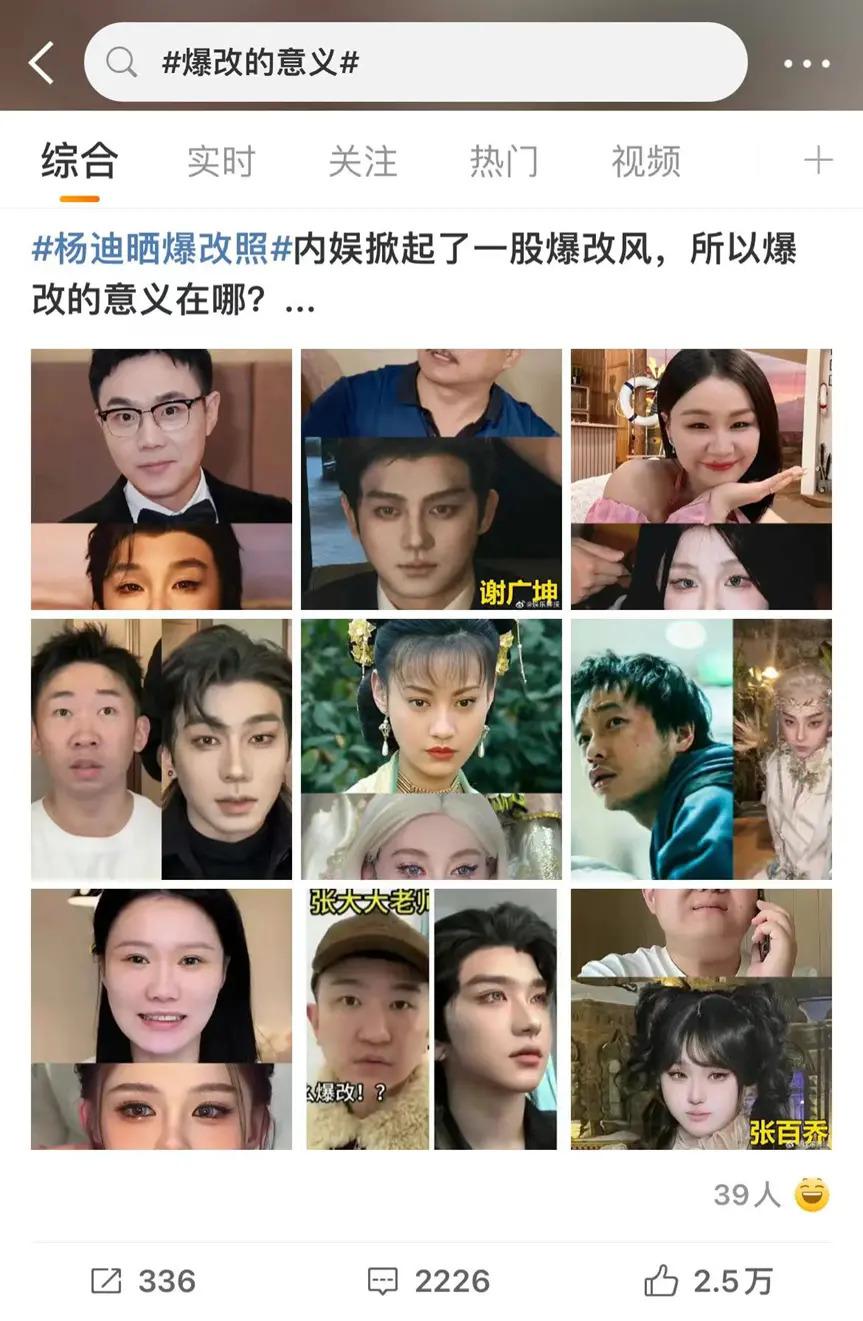Go back using the top-left arrow
Image resolution: width=863 pixels, height=1321 pixels.
[x=41, y=64]
